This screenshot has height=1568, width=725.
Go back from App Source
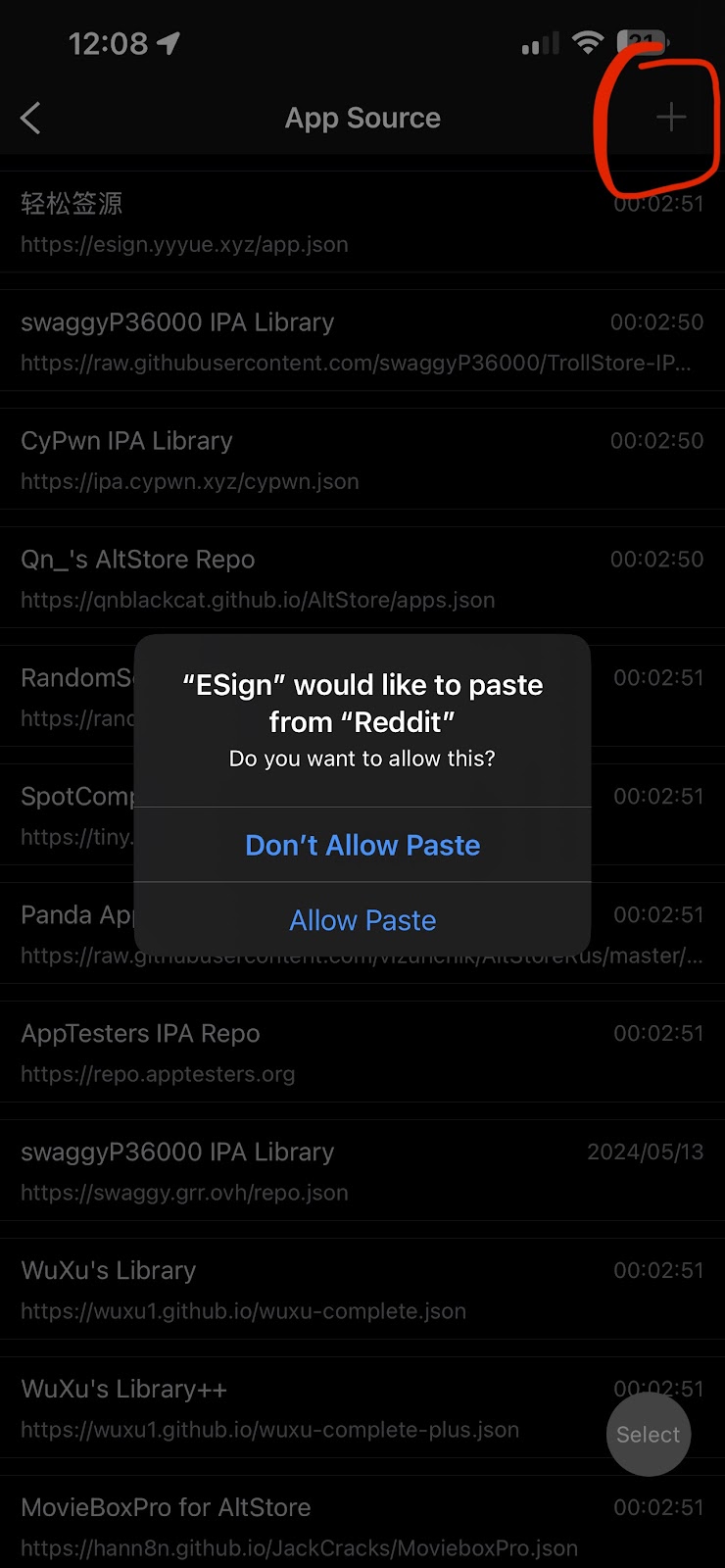click(31, 119)
